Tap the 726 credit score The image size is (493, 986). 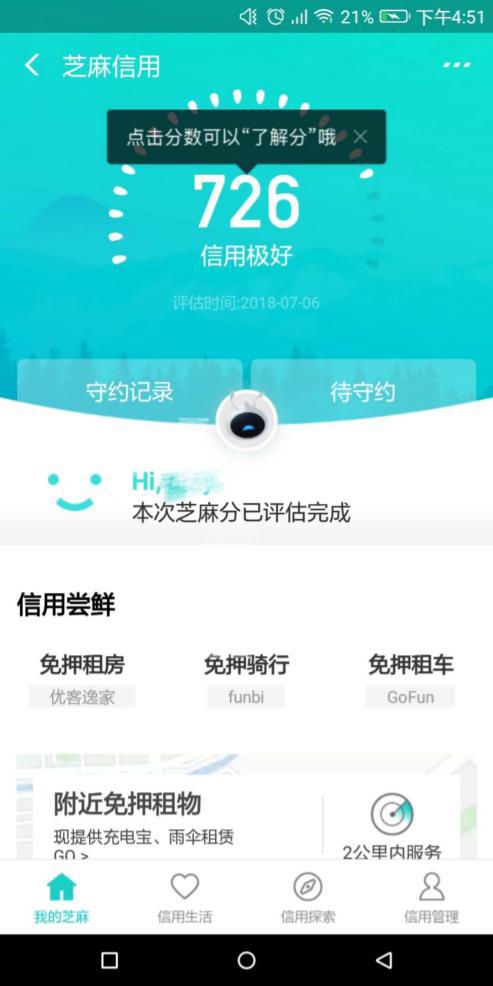[x=246, y=201]
